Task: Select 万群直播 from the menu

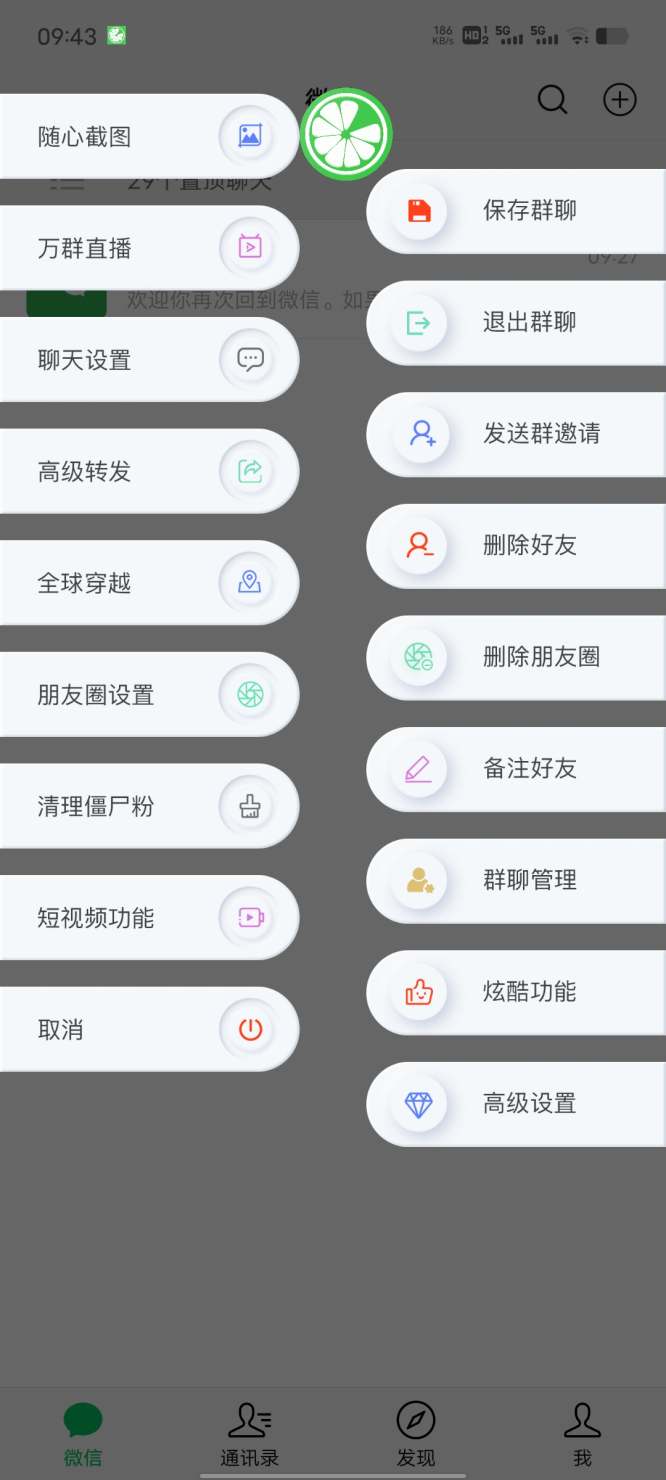Action: 148,248
